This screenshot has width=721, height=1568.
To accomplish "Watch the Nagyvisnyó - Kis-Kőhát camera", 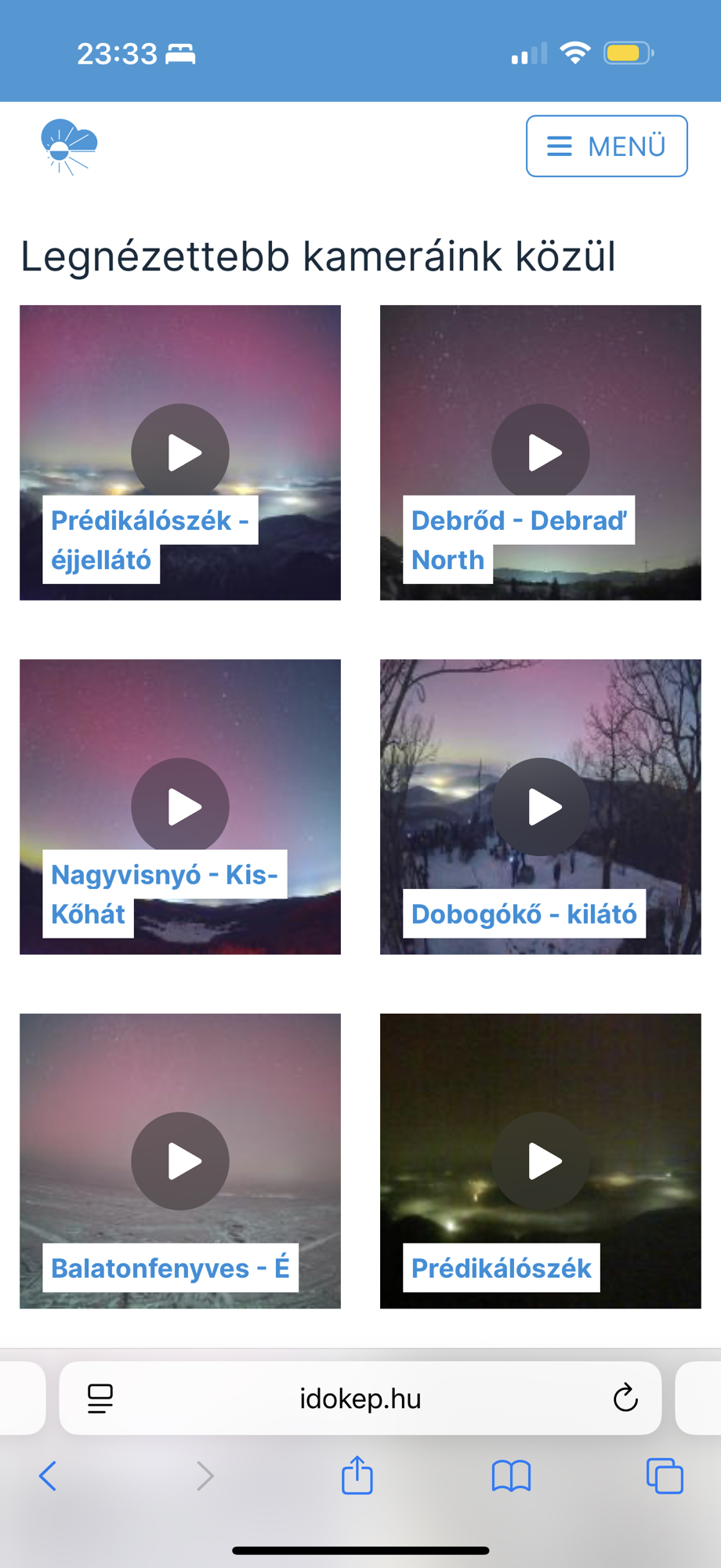I will coord(180,807).
